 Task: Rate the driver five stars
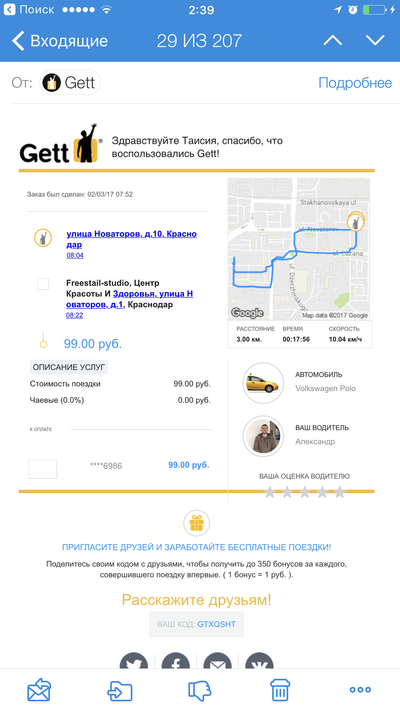(340, 492)
